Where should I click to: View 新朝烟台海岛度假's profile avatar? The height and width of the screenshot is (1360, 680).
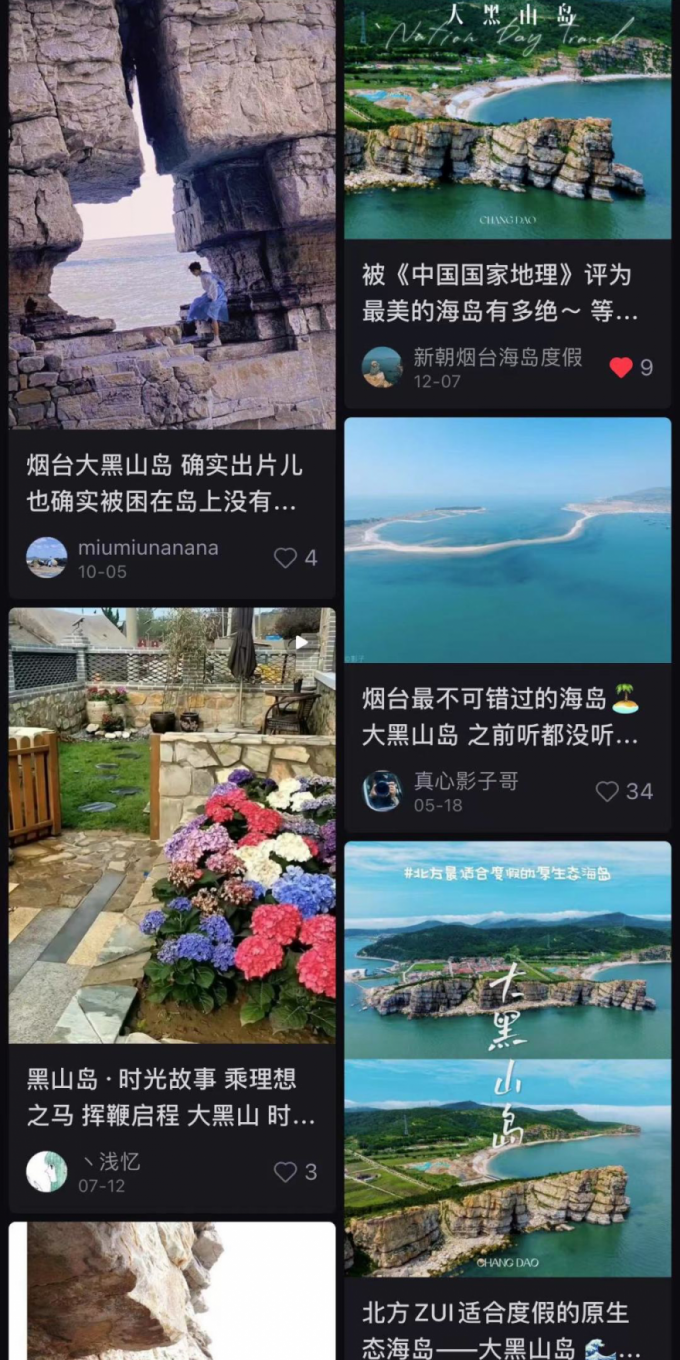382,367
